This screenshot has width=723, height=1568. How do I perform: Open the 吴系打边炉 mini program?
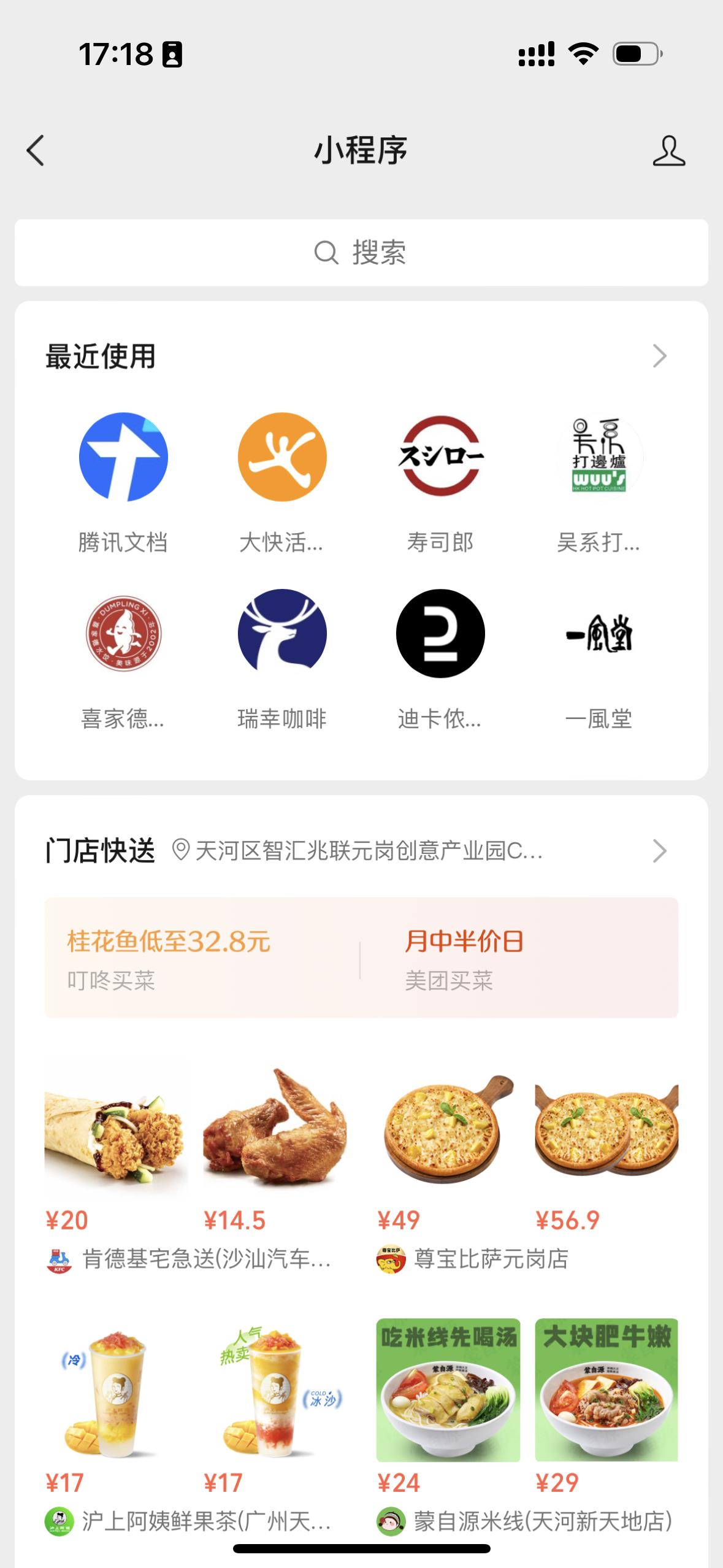(x=598, y=458)
